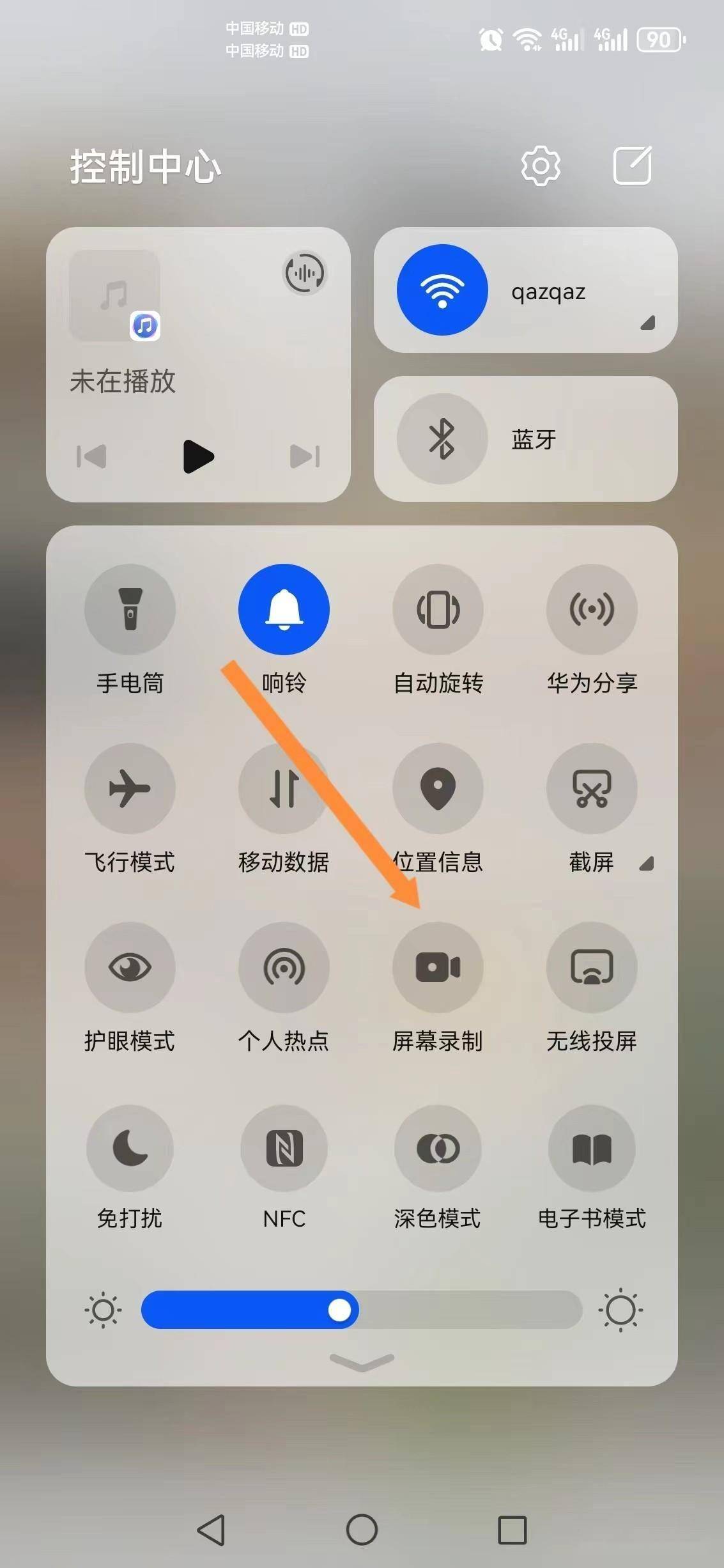Switch on 深色模式 dark mode
Image resolution: width=724 pixels, height=1568 pixels.
(x=438, y=1148)
